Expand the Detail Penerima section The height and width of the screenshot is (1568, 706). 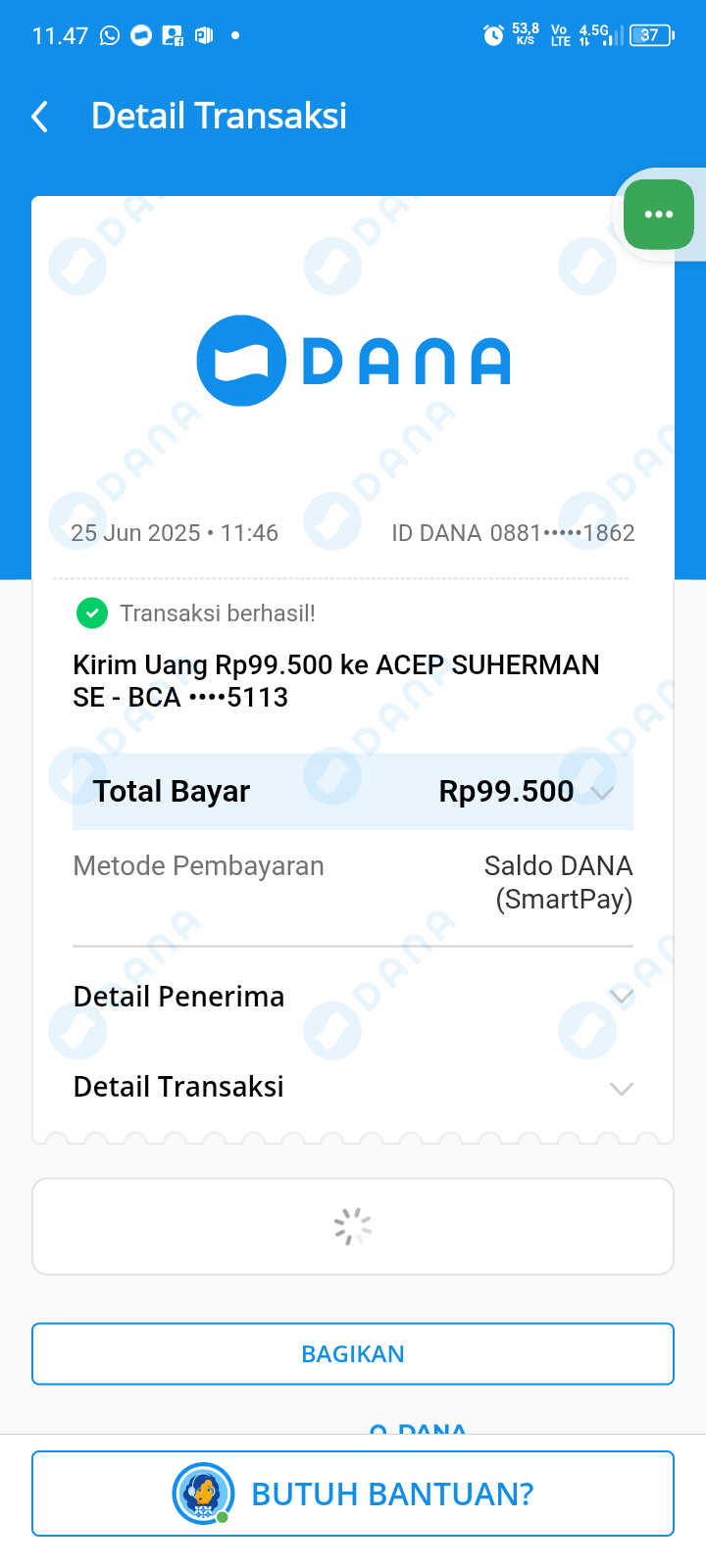coord(353,997)
